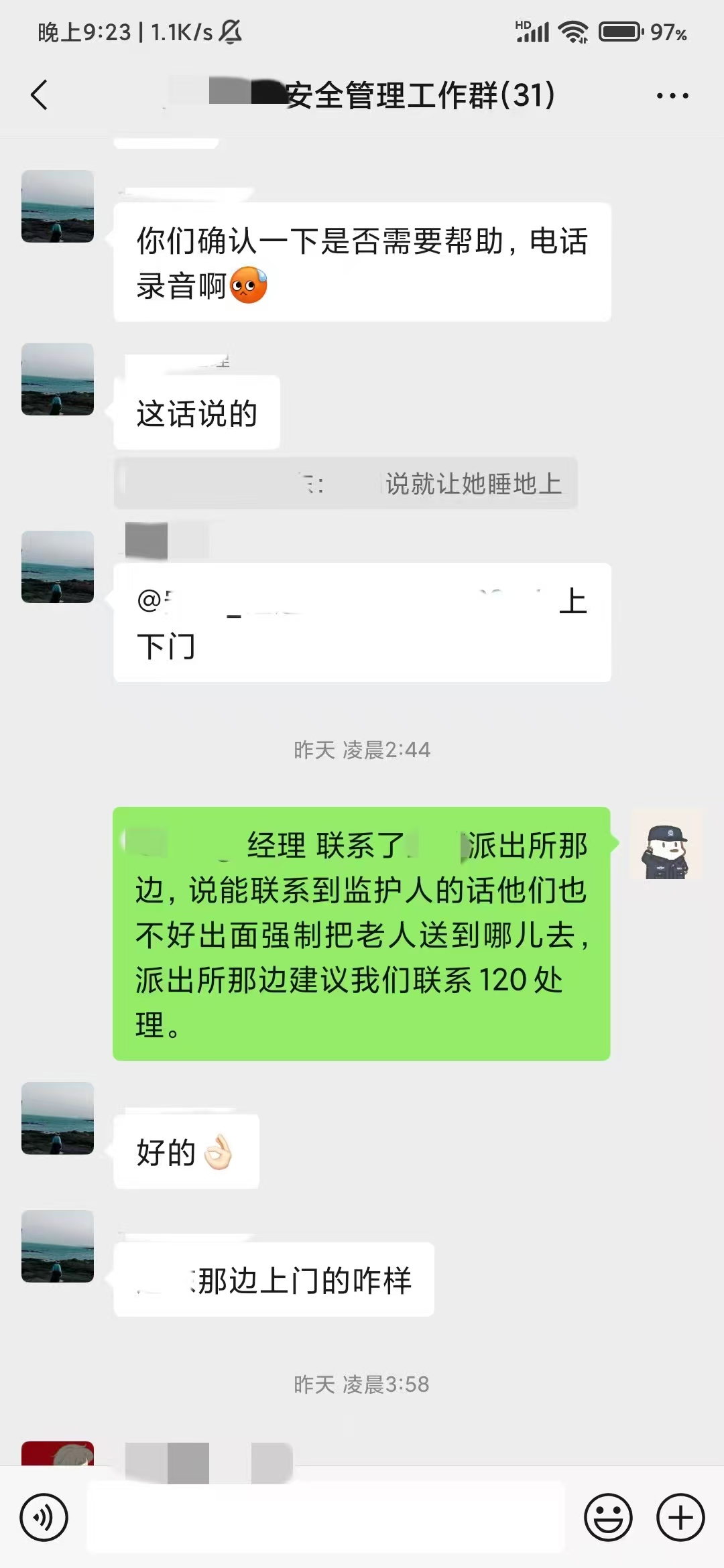The width and height of the screenshot is (724, 1568).
Task: Open the police cartoon avatar profile
Action: click(x=666, y=844)
